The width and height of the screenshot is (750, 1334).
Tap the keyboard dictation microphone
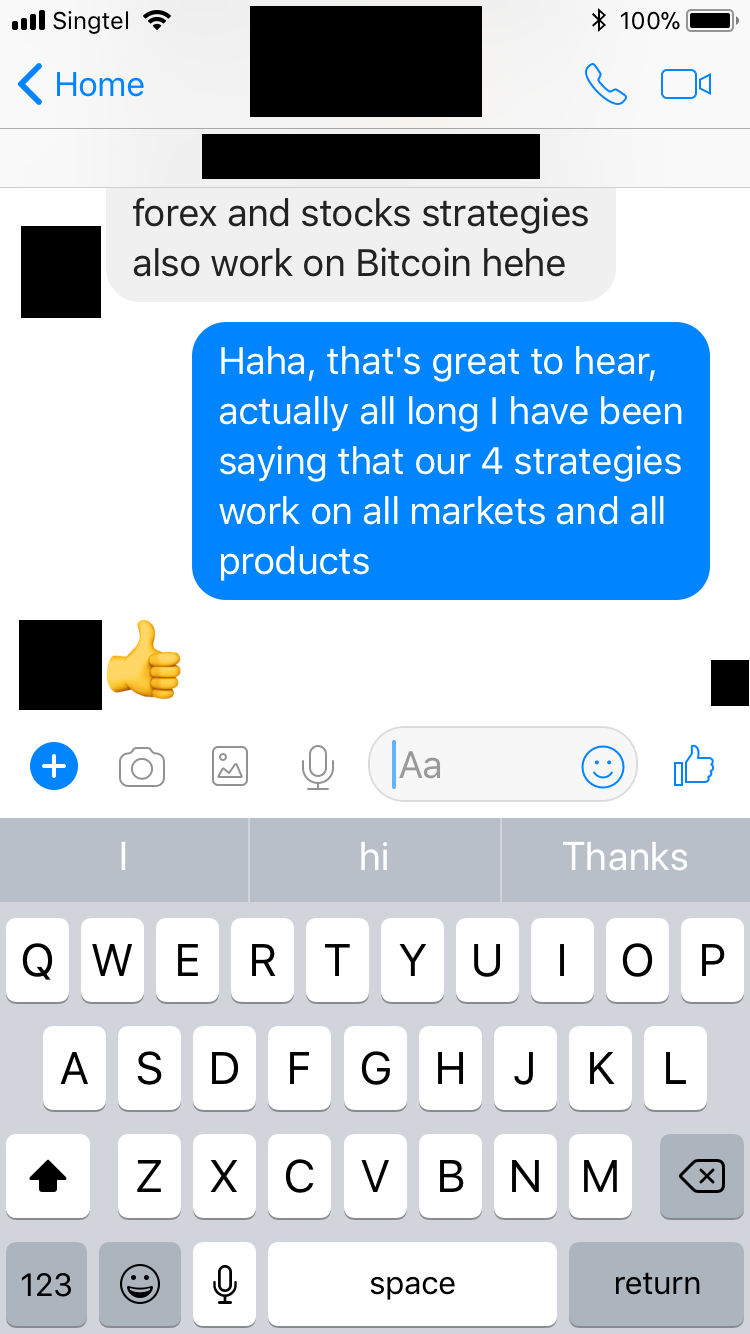[225, 1284]
